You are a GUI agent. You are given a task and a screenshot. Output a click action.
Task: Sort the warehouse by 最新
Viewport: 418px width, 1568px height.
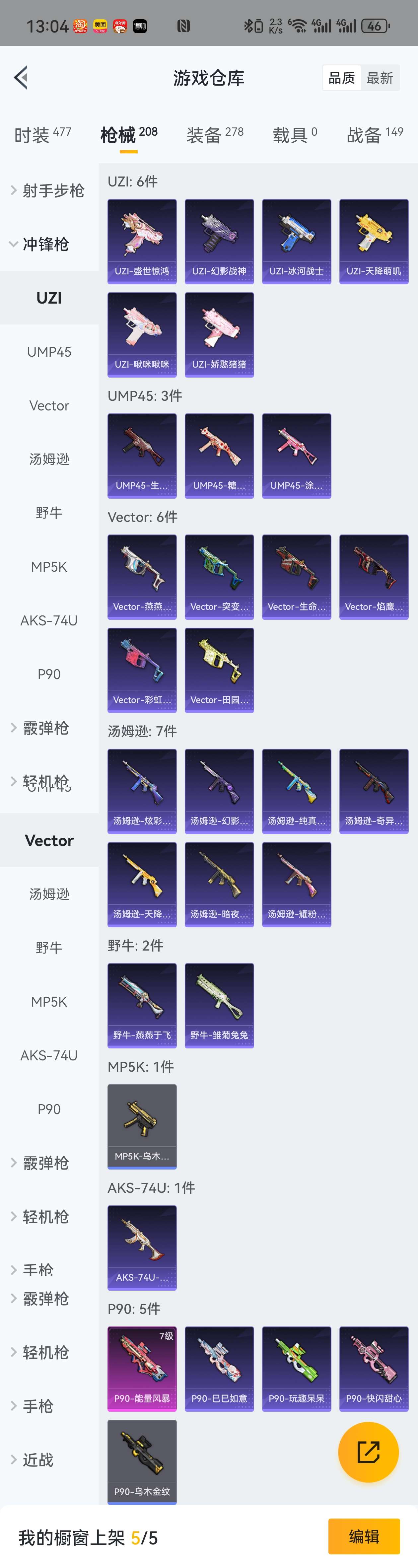[x=380, y=78]
